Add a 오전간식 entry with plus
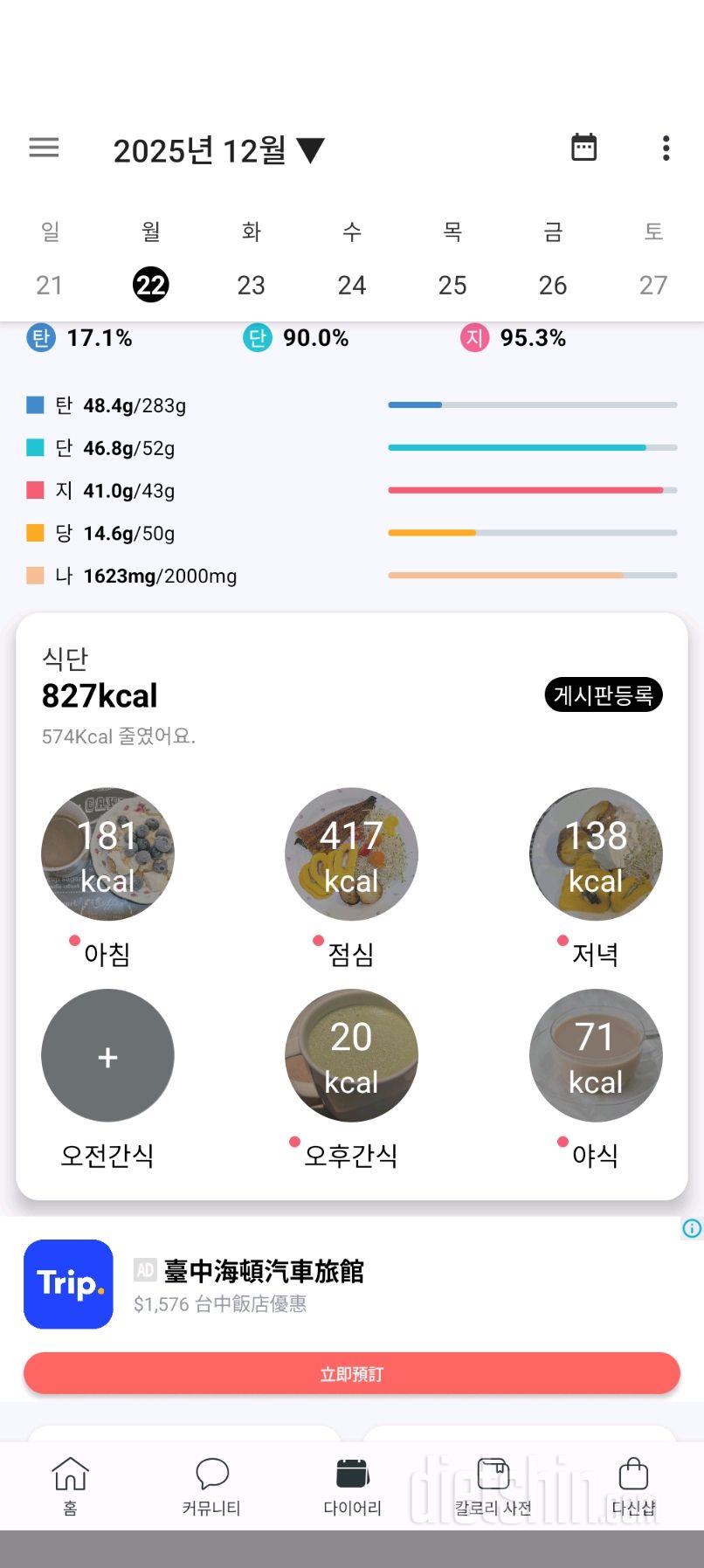704x1568 pixels. coord(107,1055)
